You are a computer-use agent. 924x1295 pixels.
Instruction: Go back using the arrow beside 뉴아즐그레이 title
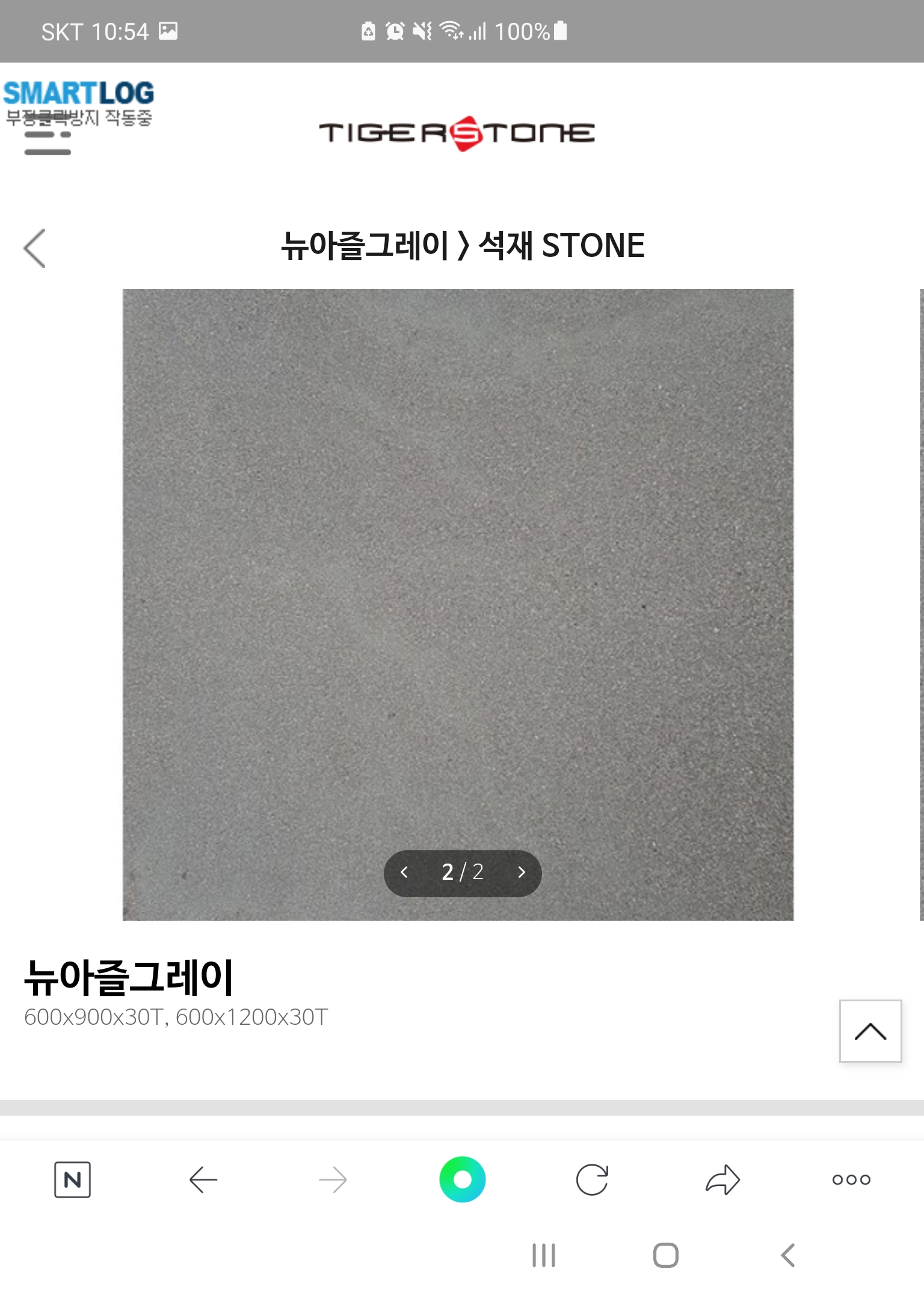pos(35,248)
